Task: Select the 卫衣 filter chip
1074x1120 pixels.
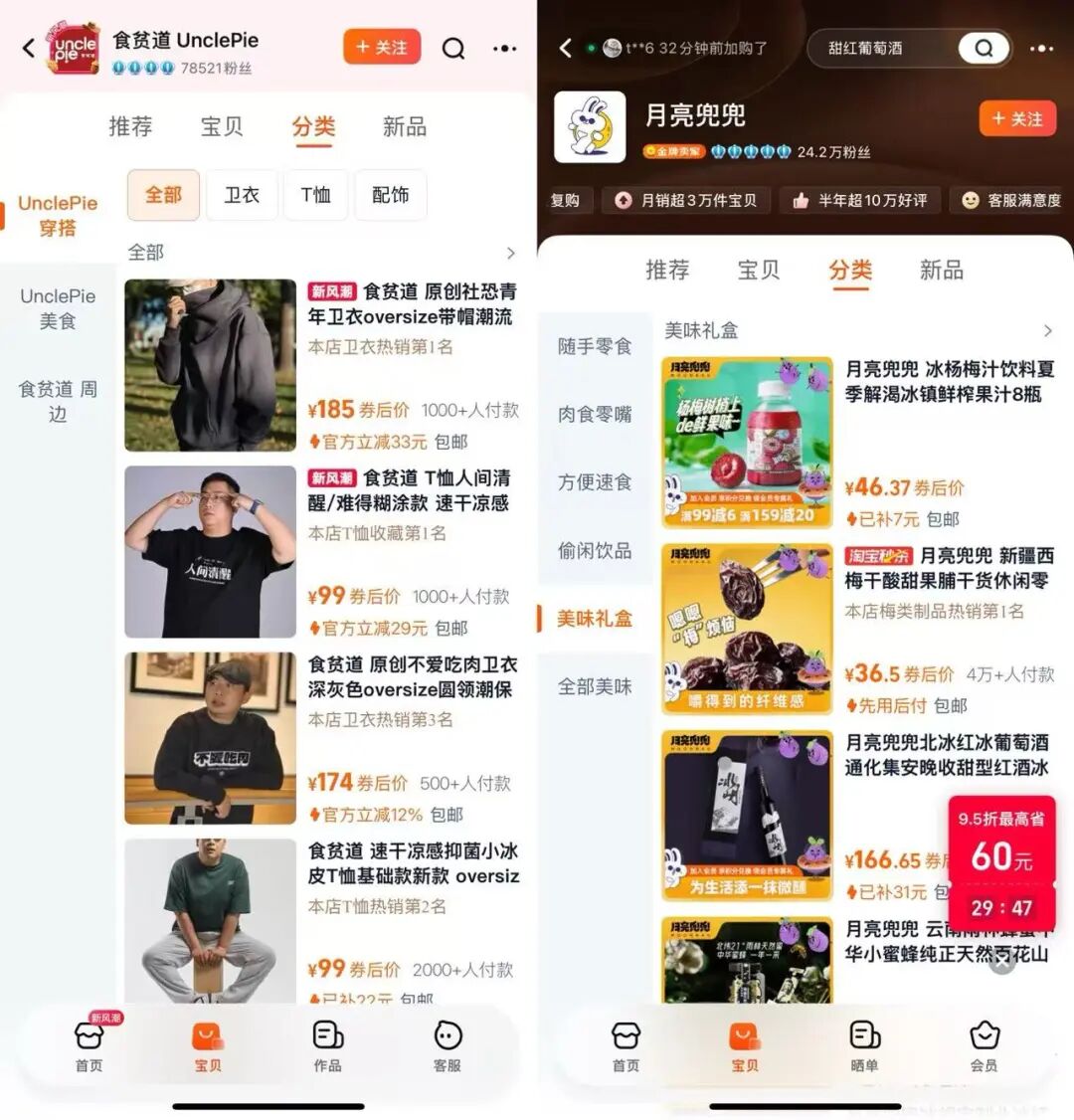Action: (x=242, y=195)
